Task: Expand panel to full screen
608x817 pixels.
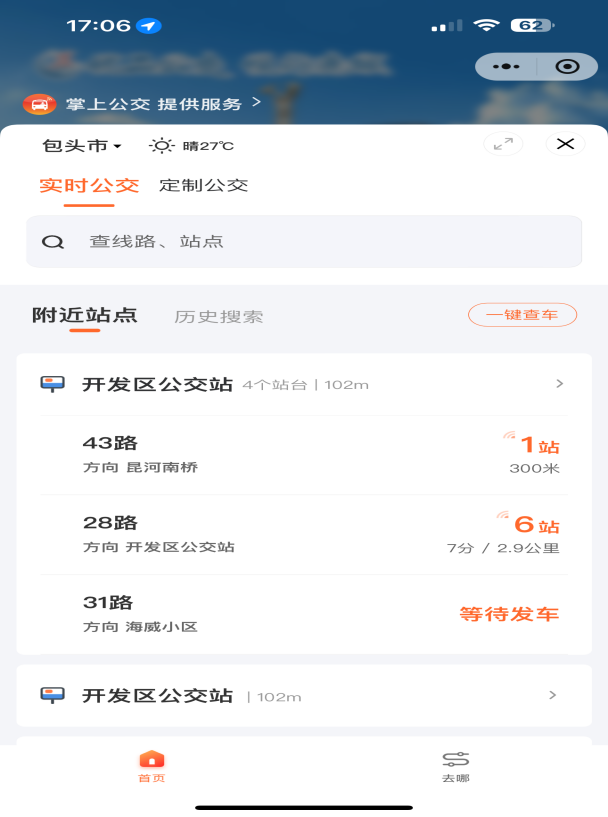Action: 503,144
